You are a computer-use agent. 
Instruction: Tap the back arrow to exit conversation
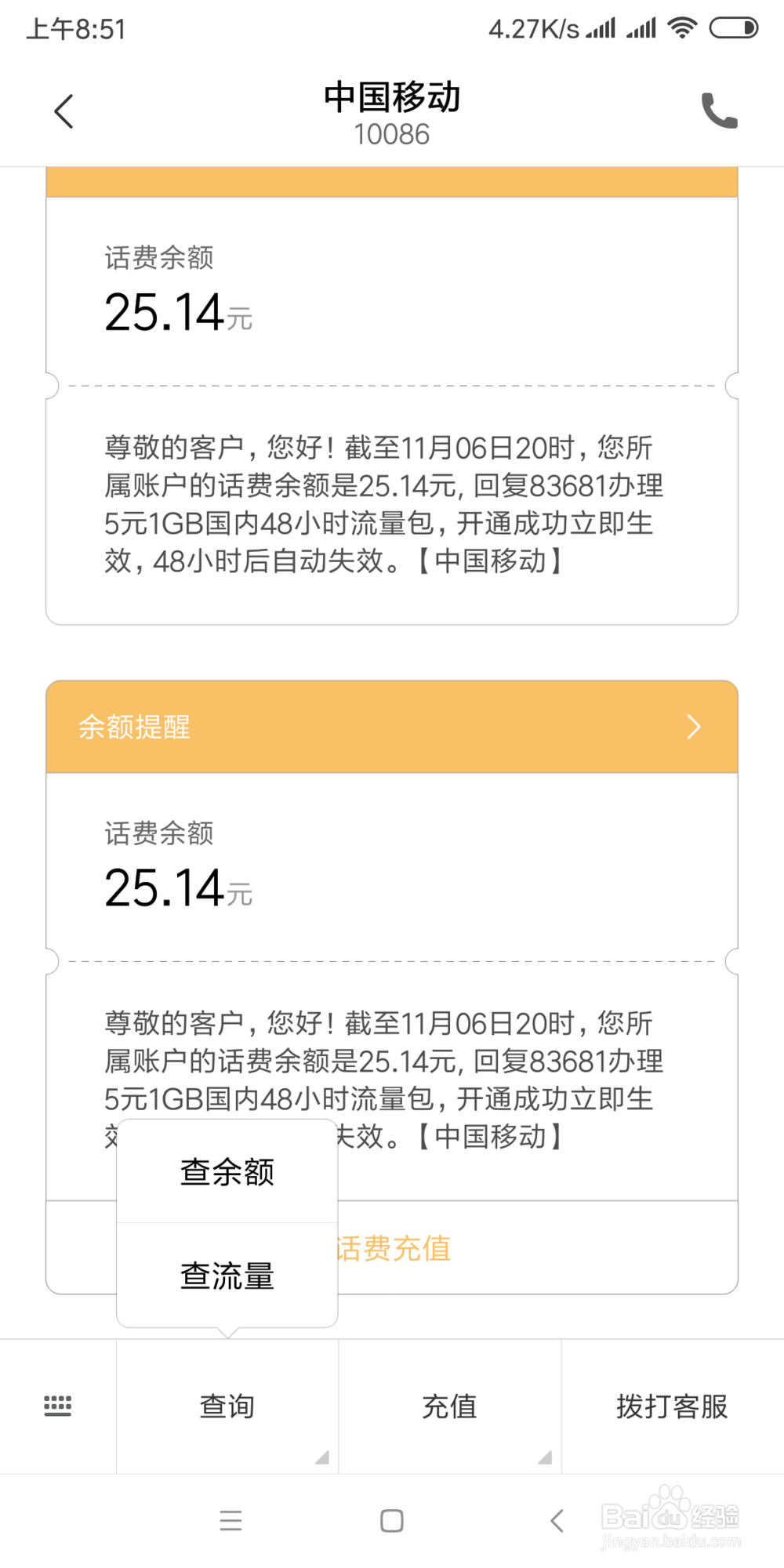point(64,111)
